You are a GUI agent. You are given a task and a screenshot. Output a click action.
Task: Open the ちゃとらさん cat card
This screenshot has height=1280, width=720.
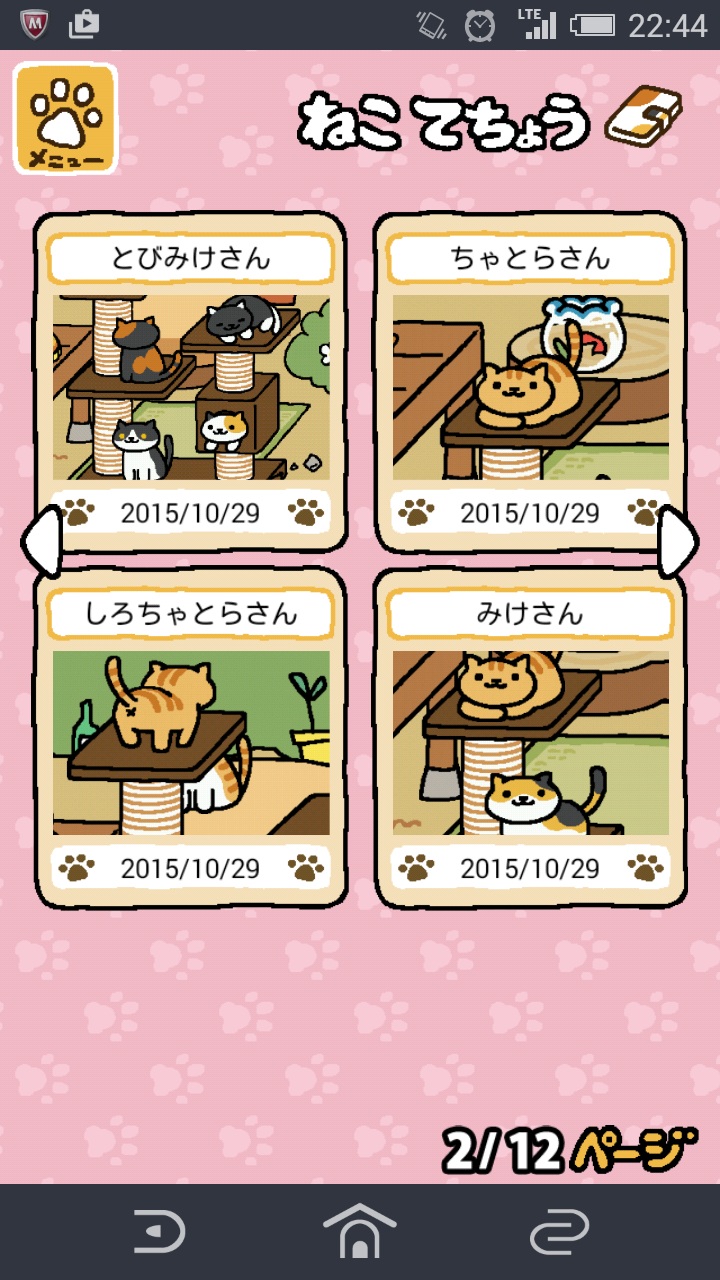[530, 383]
